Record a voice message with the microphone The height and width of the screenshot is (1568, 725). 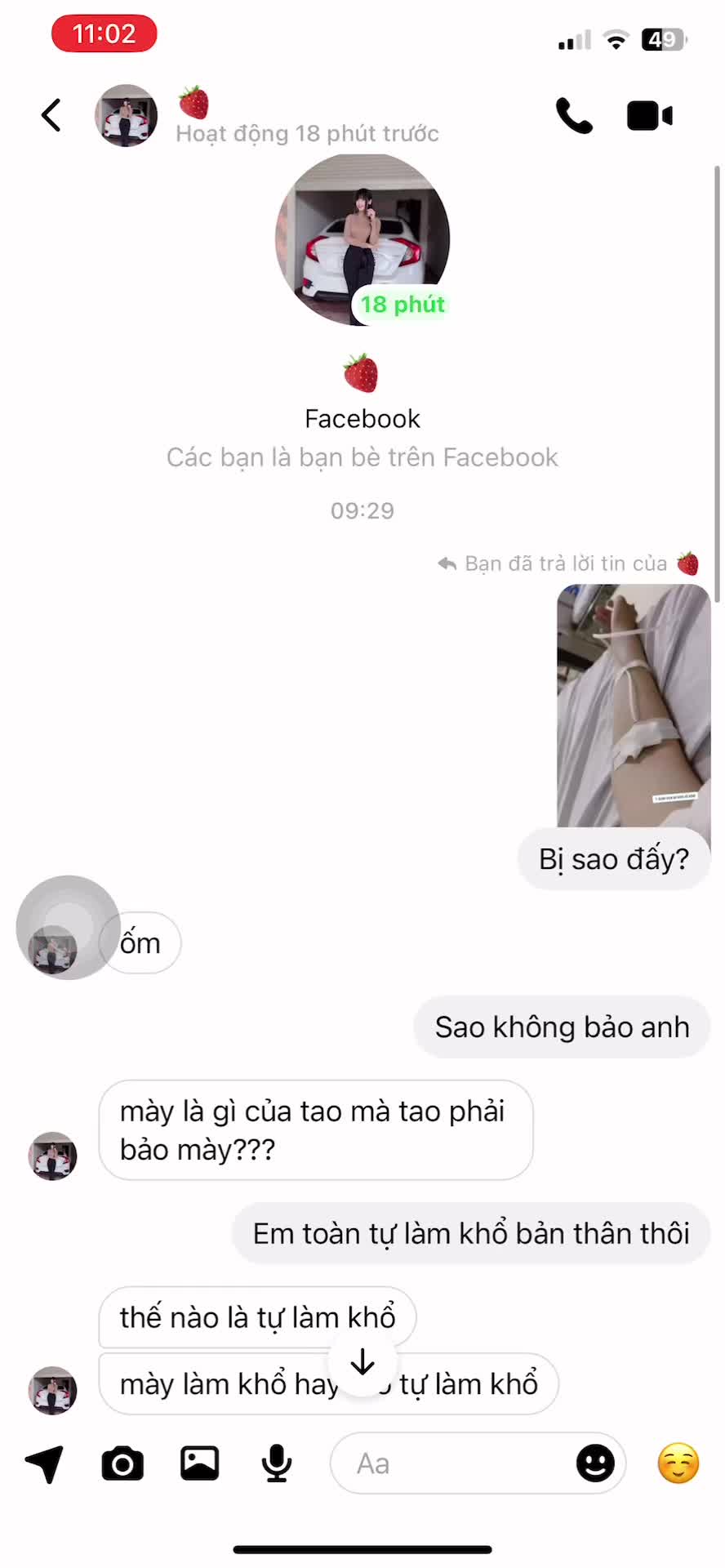tap(275, 1463)
